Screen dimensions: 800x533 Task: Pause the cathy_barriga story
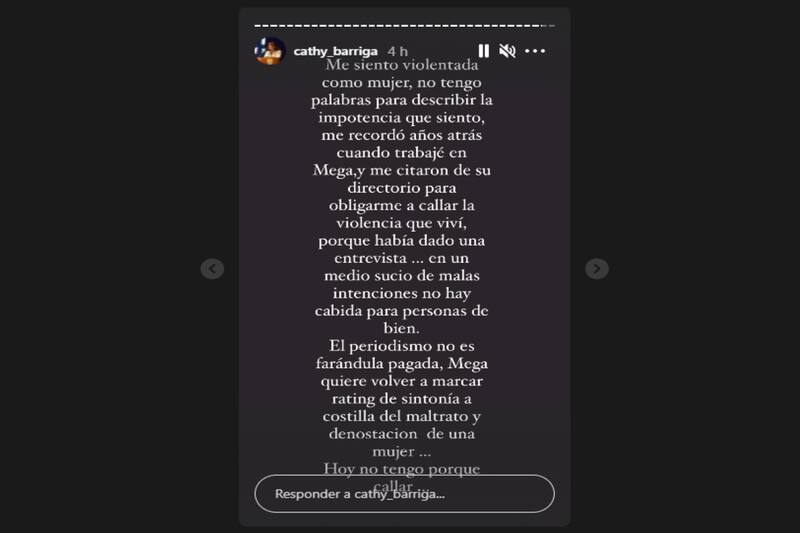(484, 51)
